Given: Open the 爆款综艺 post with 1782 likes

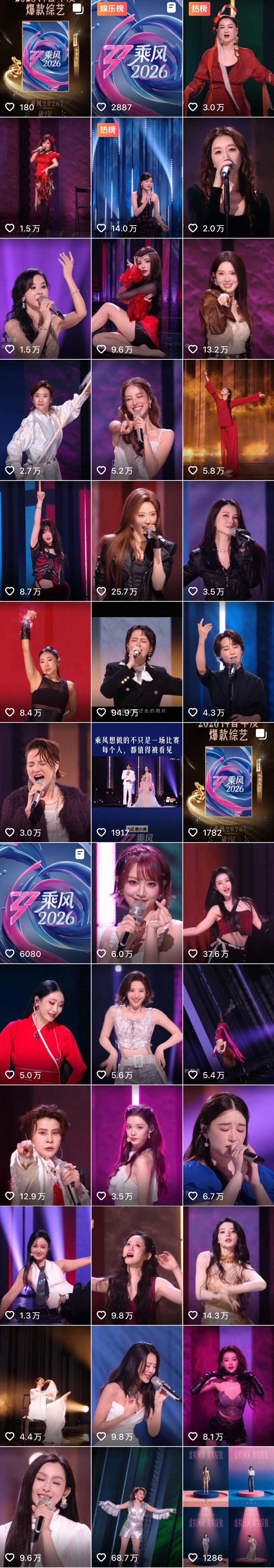Looking at the screenshot, I should tap(228, 782).
